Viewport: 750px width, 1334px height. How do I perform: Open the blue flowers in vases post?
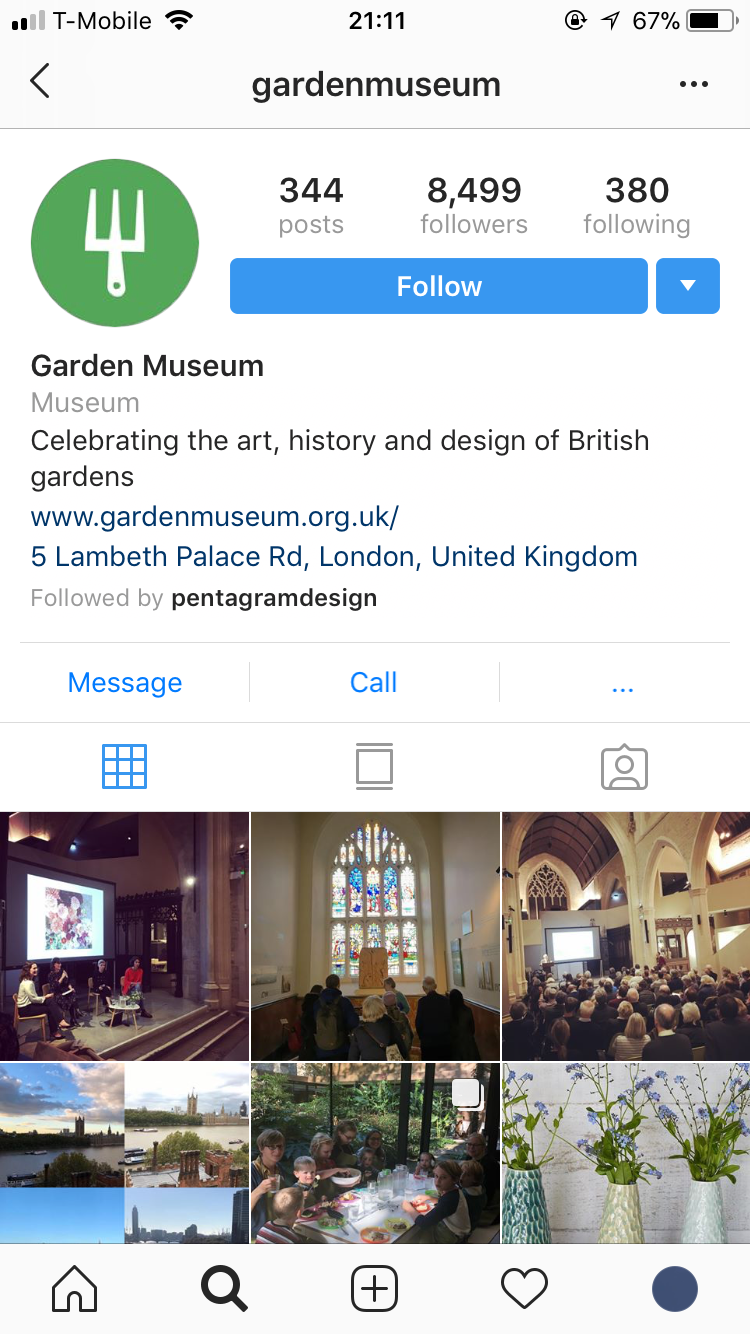626,1153
